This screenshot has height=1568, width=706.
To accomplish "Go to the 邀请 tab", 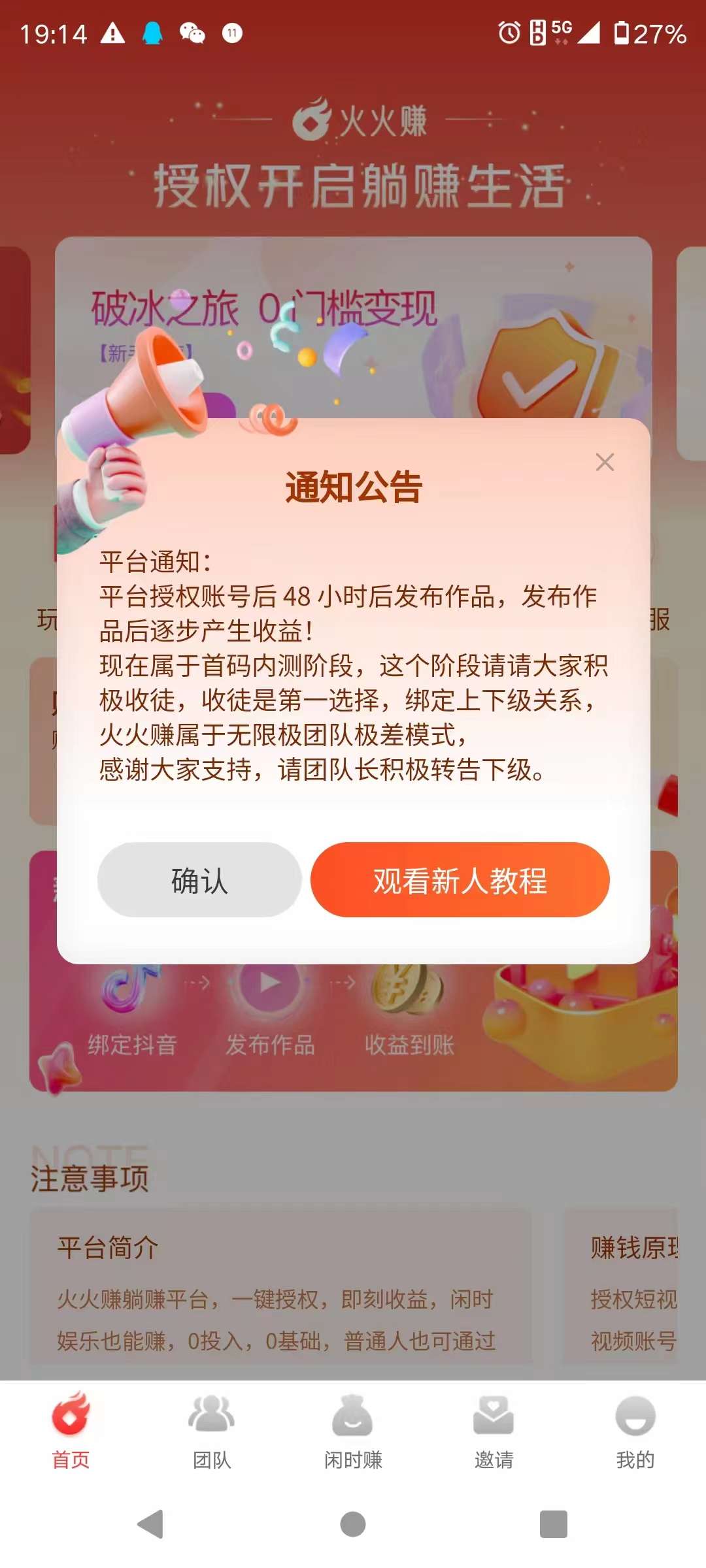I will [494, 1431].
